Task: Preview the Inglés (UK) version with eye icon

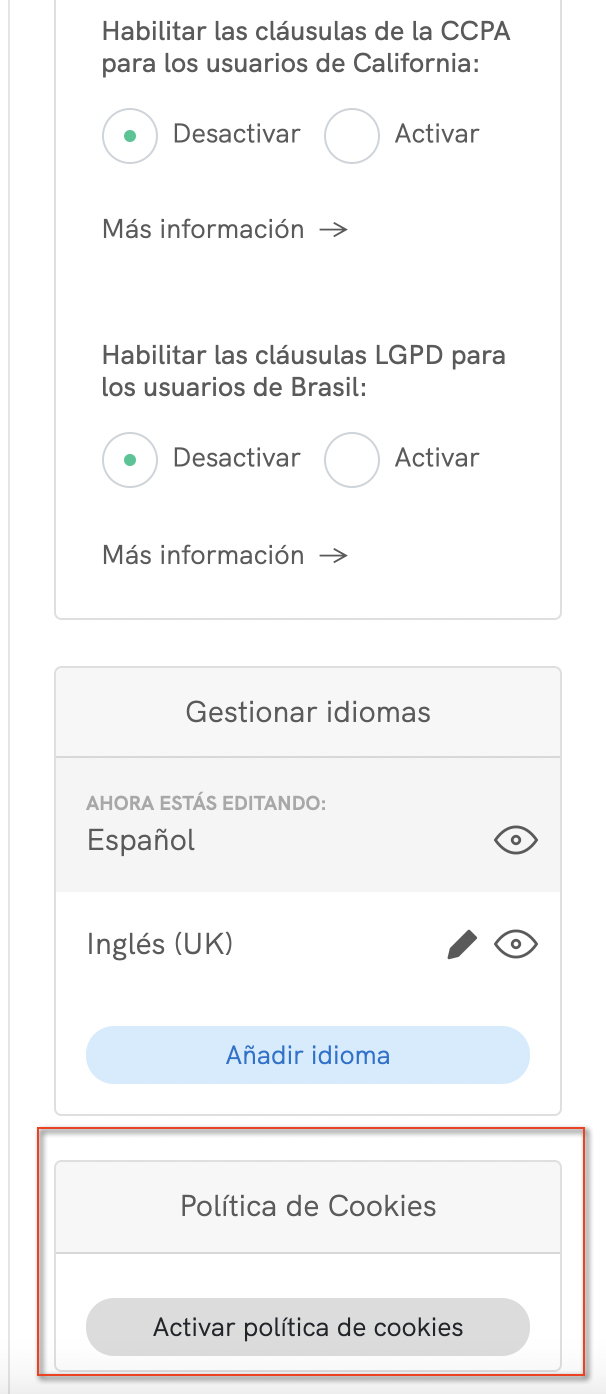Action: 516,944
